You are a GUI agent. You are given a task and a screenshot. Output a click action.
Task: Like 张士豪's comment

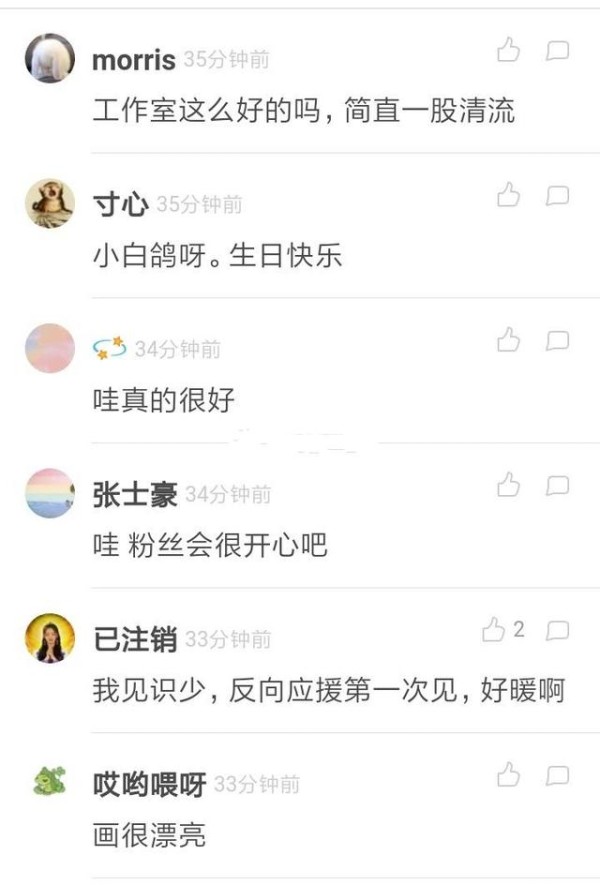(509, 485)
